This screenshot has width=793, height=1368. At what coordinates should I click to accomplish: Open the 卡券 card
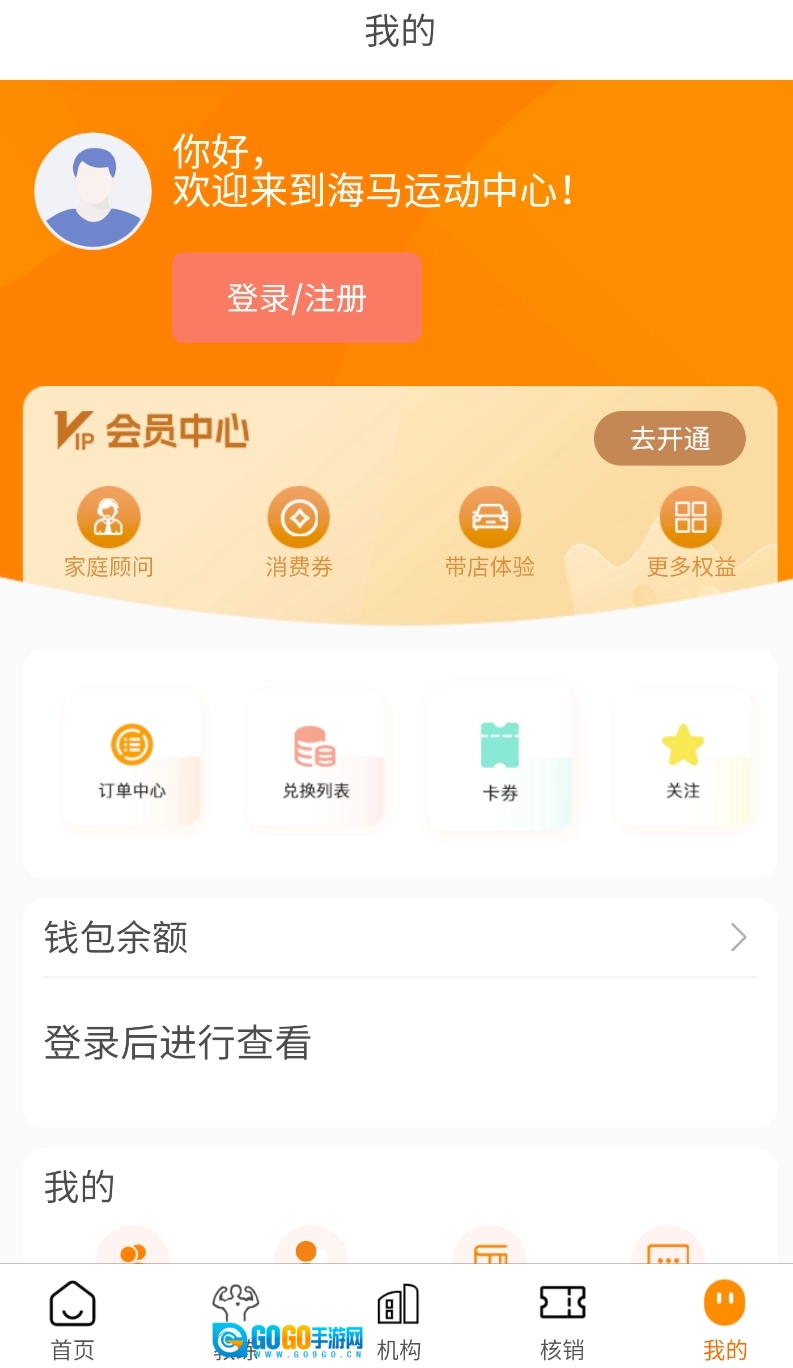500,759
